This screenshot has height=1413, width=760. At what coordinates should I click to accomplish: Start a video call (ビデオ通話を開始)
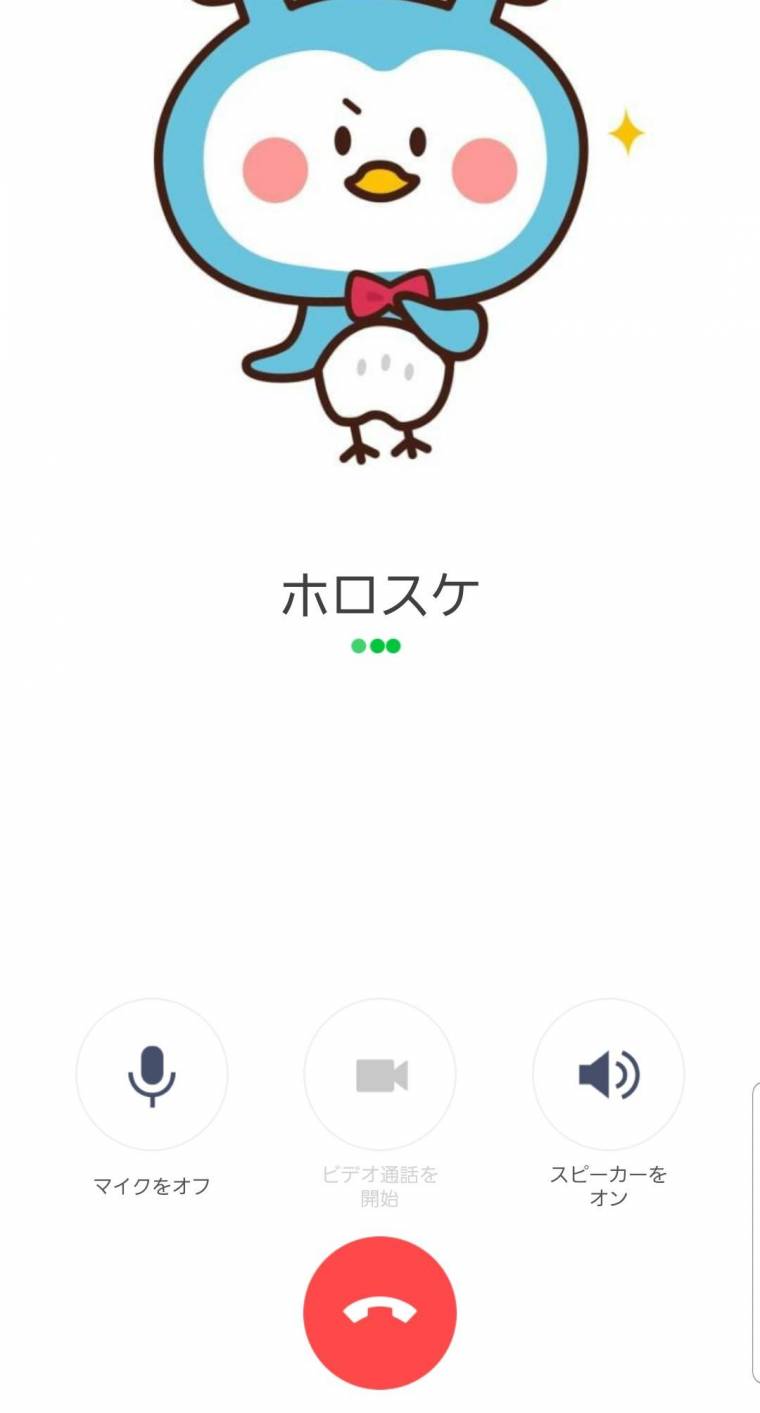pos(380,1075)
